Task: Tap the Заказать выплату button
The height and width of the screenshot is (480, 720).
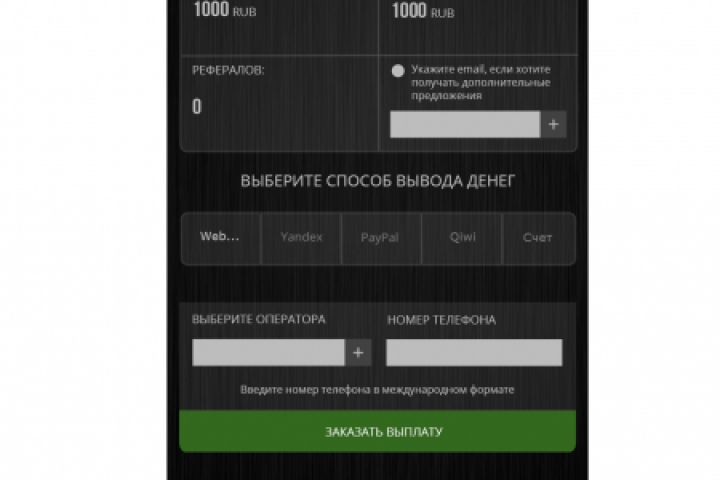Action: point(377,432)
